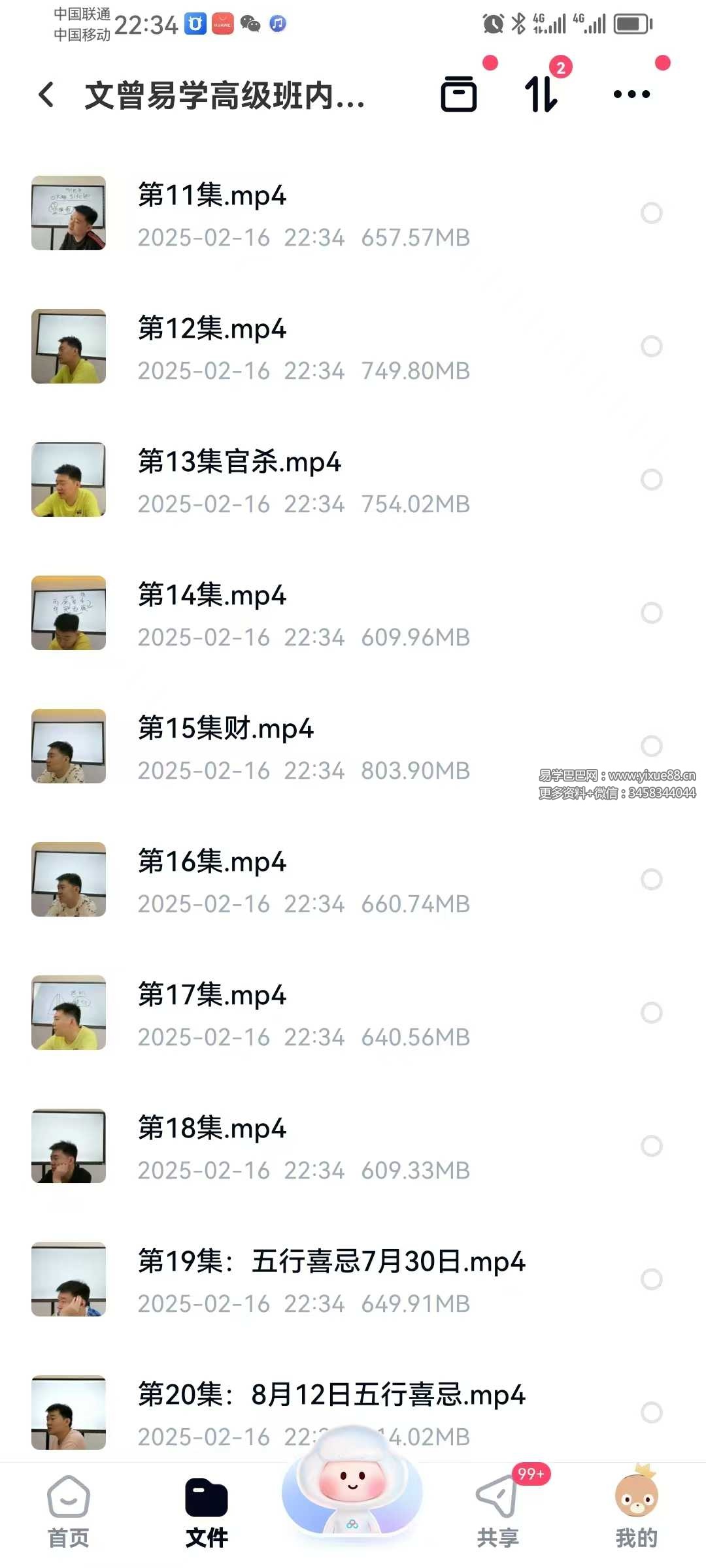Select the circle next to 第12集.mp4

652,346
